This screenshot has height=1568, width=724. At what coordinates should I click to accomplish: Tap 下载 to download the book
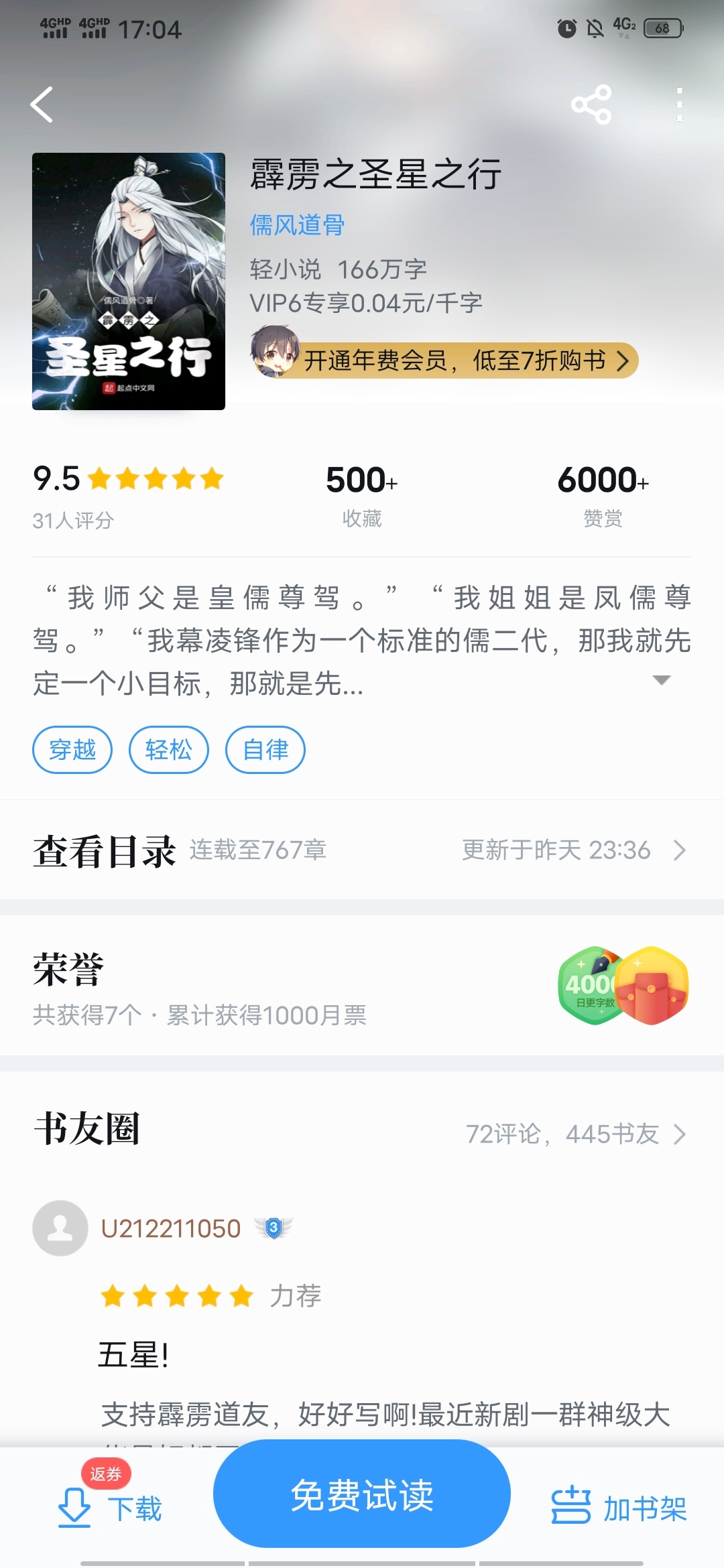point(111,1508)
